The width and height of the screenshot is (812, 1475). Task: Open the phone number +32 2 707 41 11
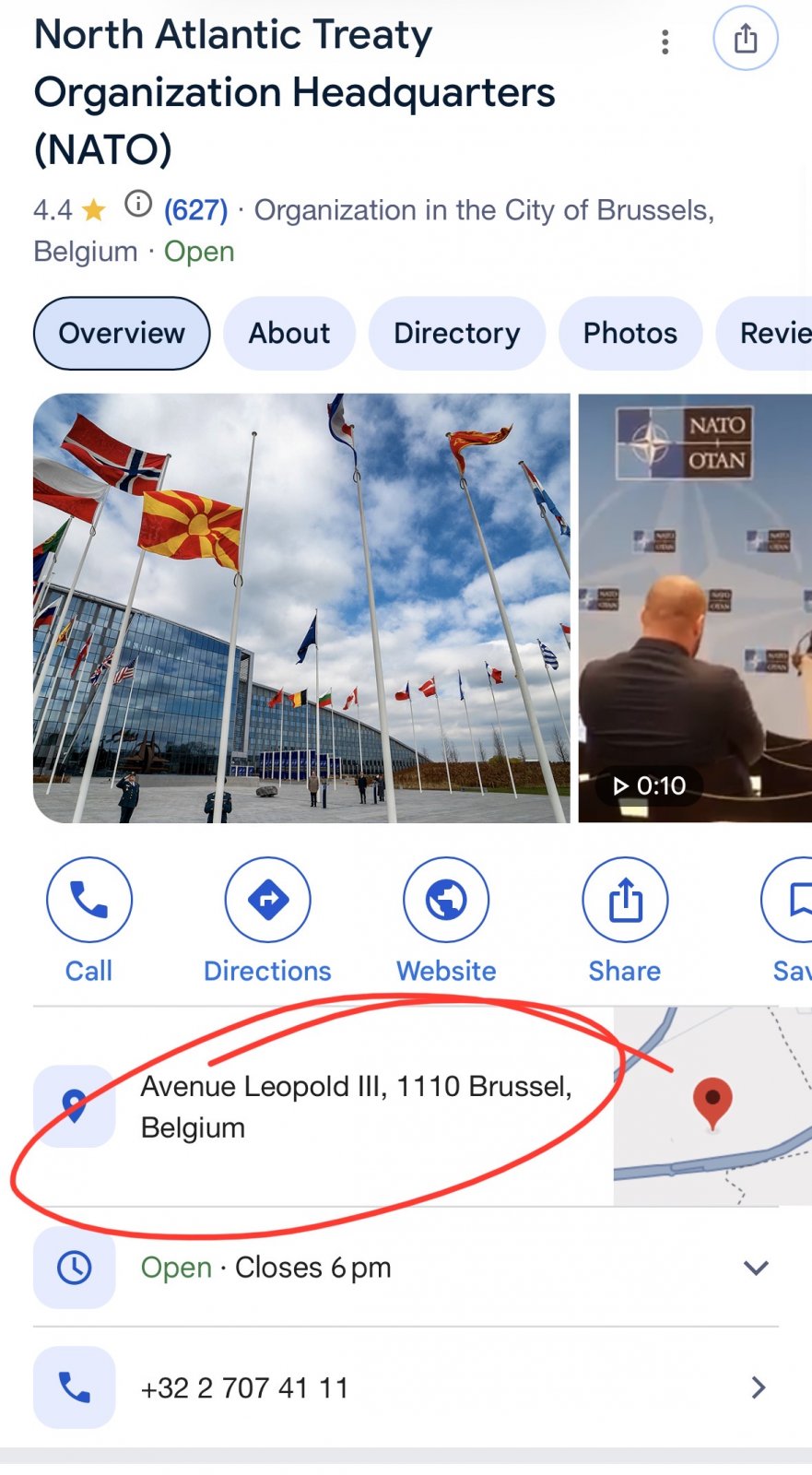tap(406, 1387)
